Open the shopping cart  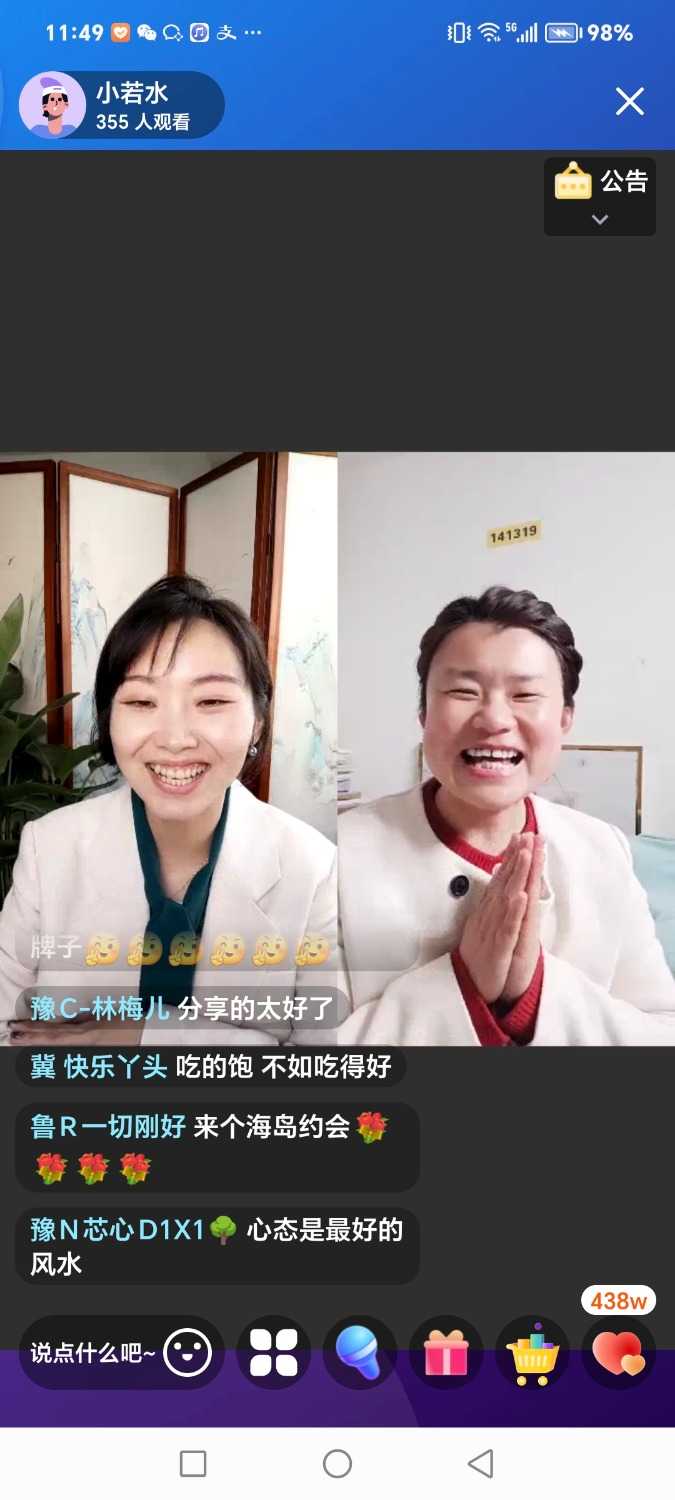pyautogui.click(x=532, y=1353)
